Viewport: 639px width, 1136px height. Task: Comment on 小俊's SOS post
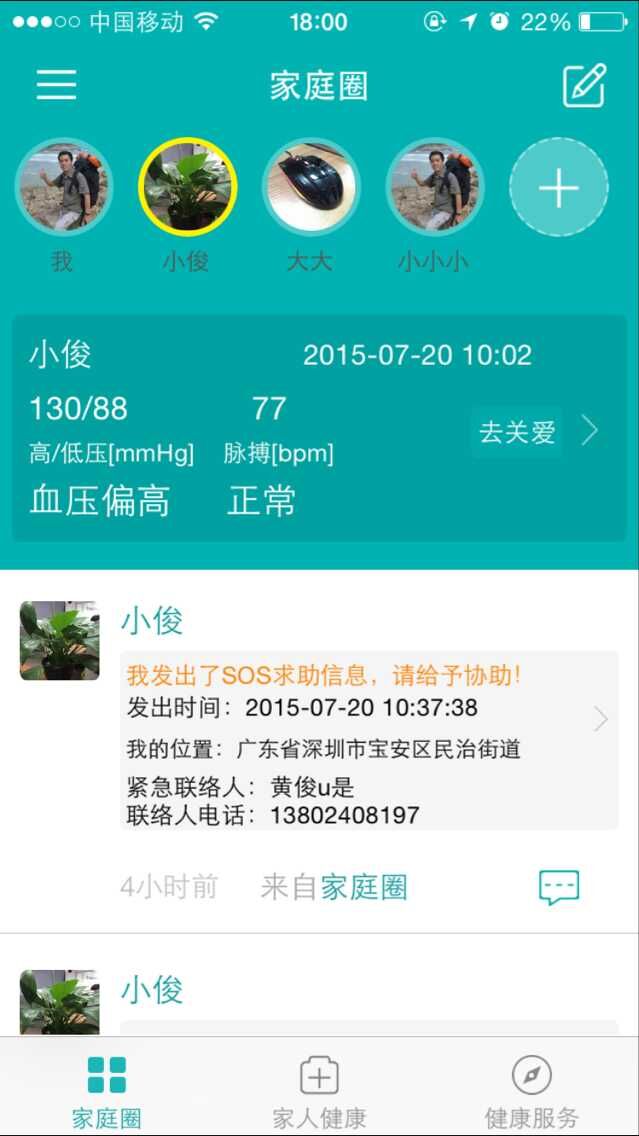pos(559,887)
